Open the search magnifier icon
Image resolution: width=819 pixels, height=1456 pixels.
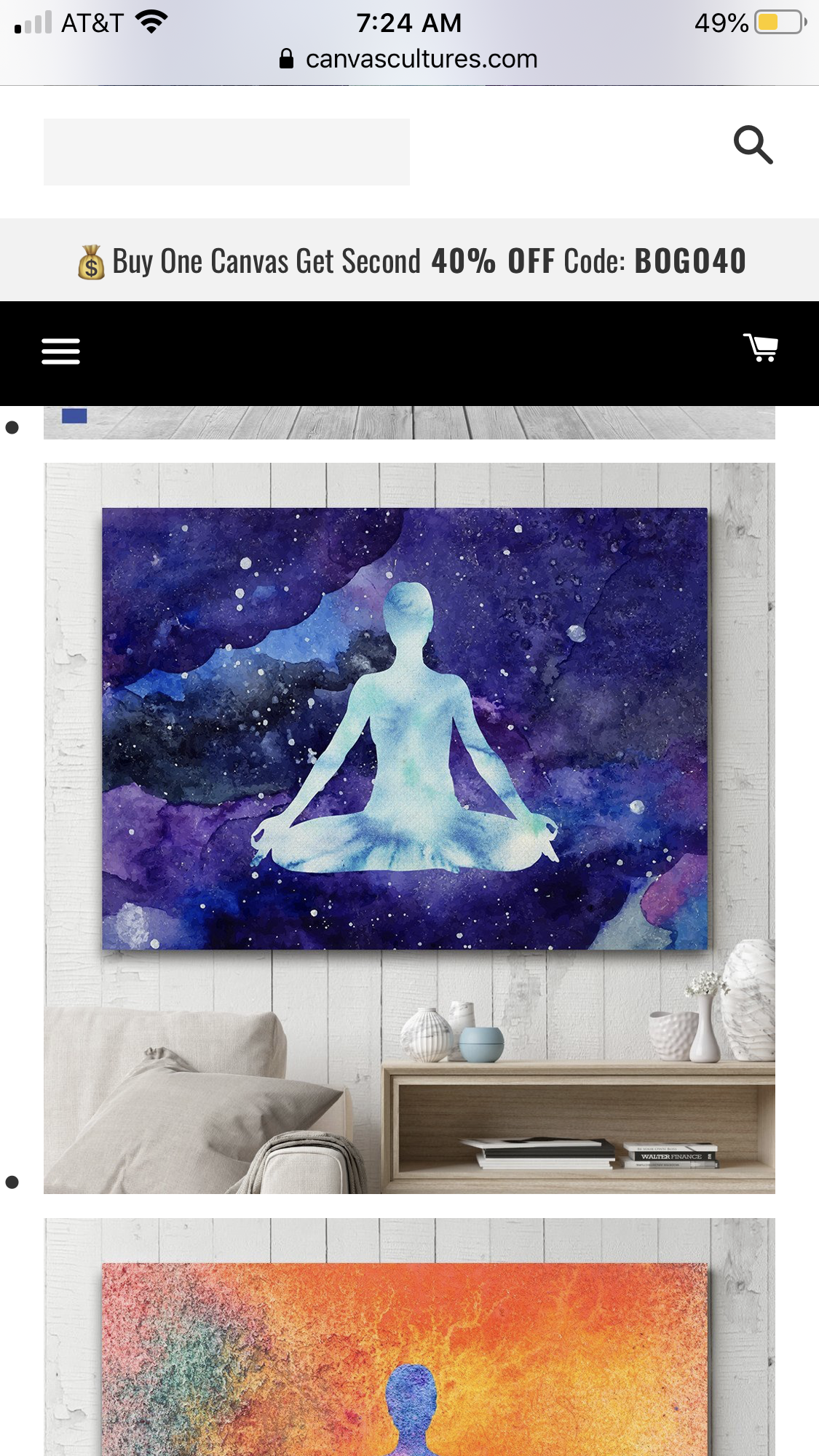tap(753, 145)
